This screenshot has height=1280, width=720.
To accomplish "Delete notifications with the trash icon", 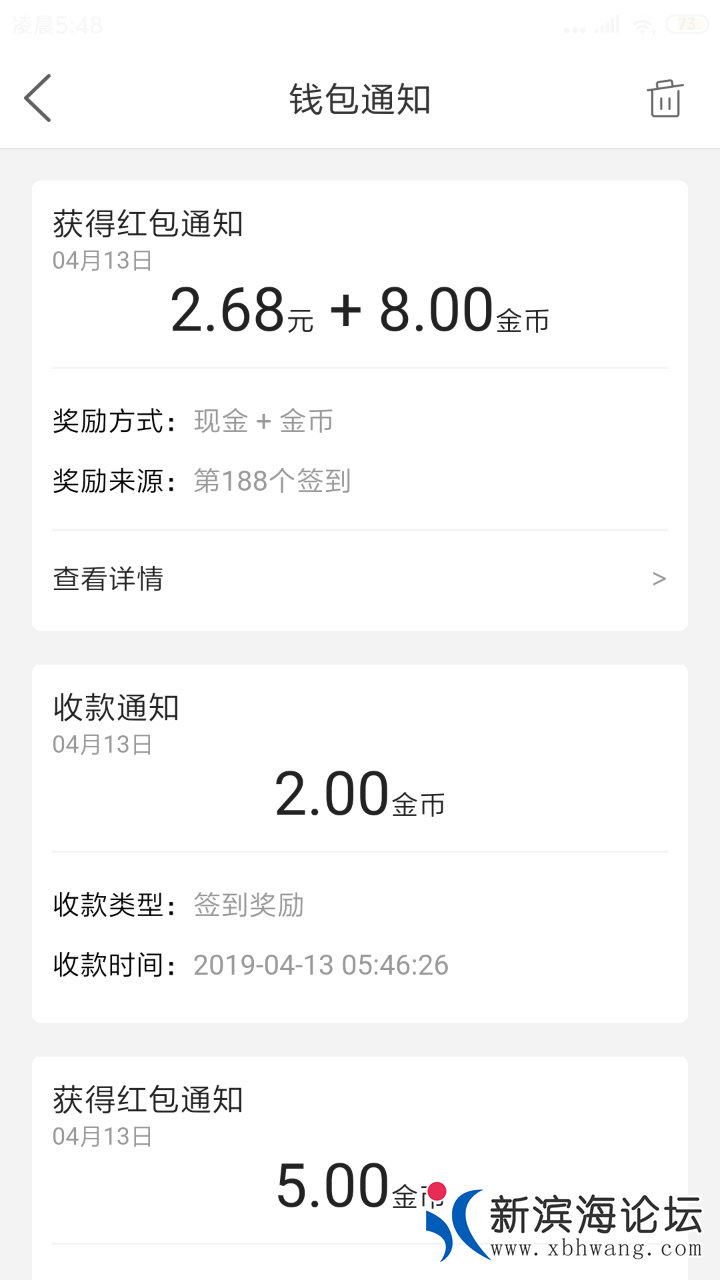I will [665, 99].
